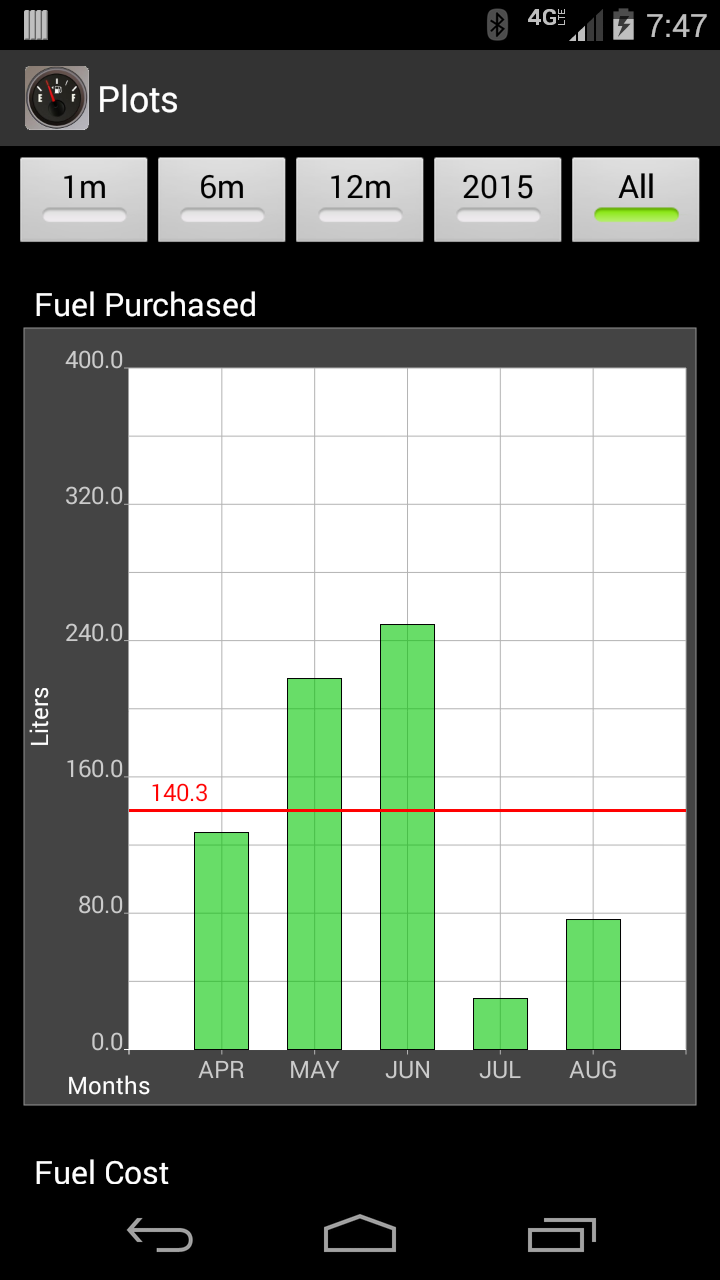Image resolution: width=720 pixels, height=1280 pixels.
Task: Switch plot range to 6m
Action: (x=222, y=199)
